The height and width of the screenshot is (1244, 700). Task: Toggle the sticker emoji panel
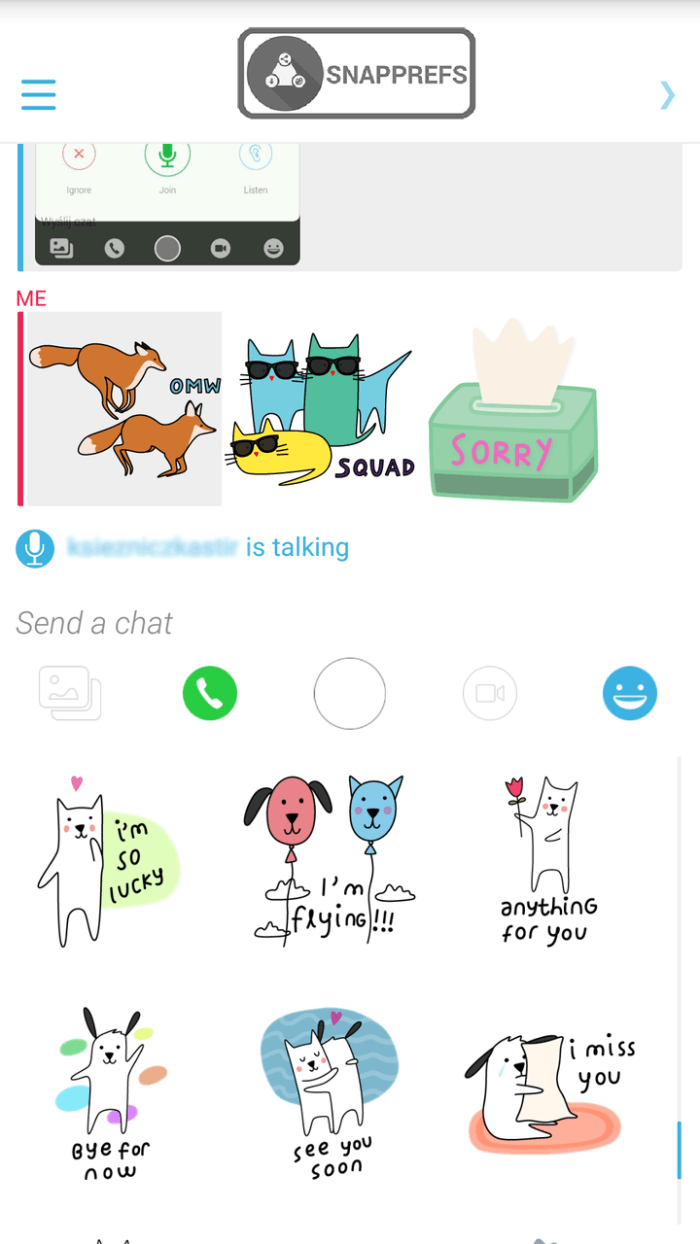tap(630, 693)
